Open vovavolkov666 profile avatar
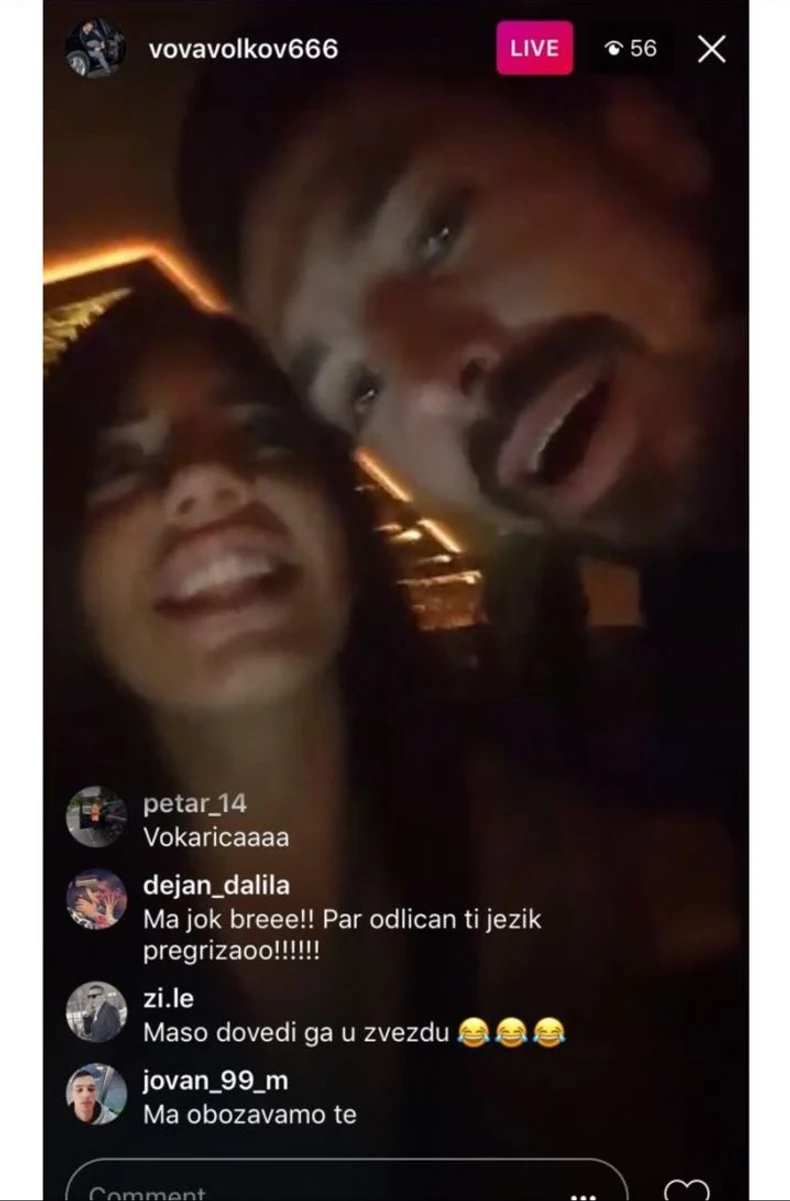Image resolution: width=790 pixels, height=1201 pixels. point(95,48)
